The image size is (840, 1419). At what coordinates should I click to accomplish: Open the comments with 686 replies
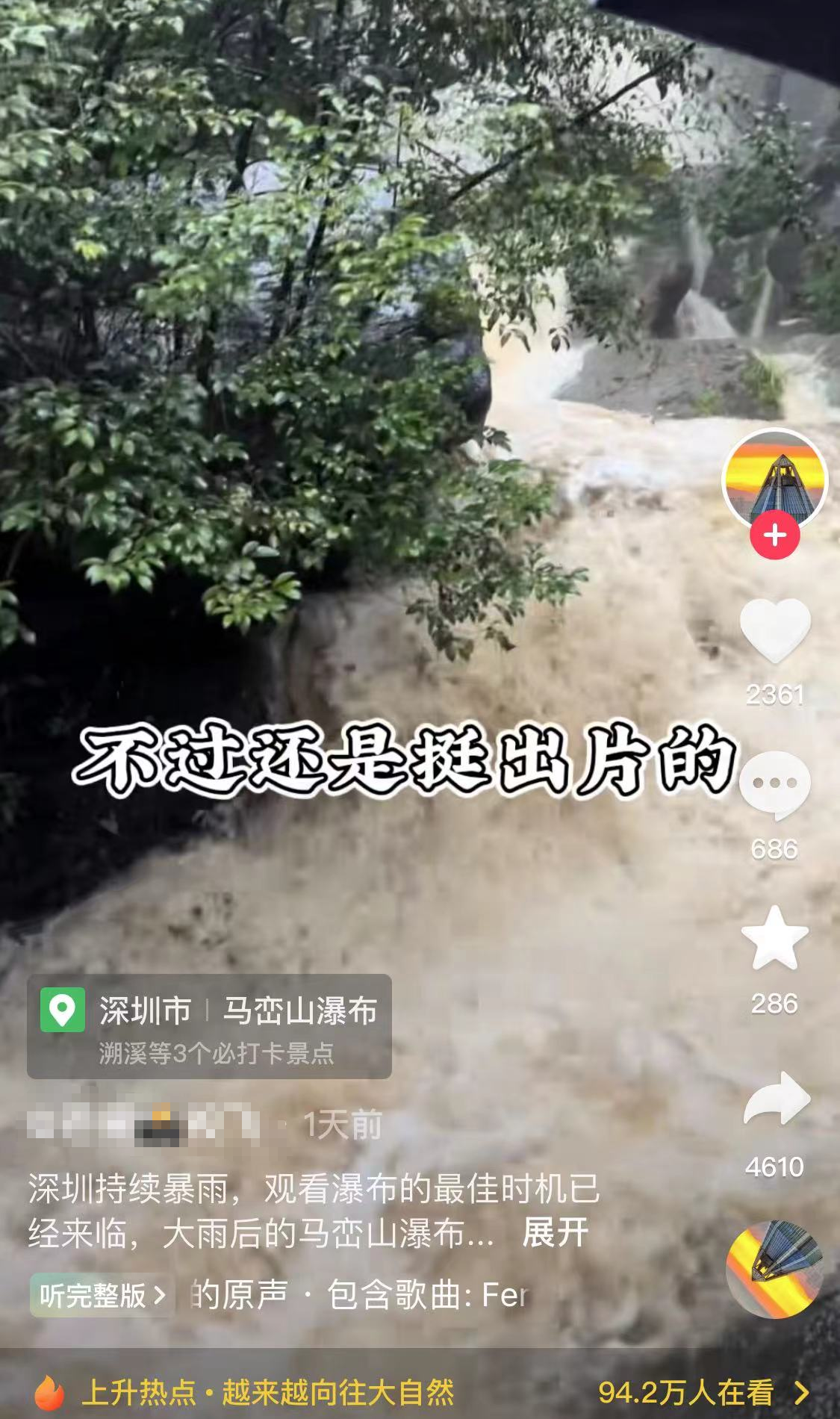click(774, 786)
